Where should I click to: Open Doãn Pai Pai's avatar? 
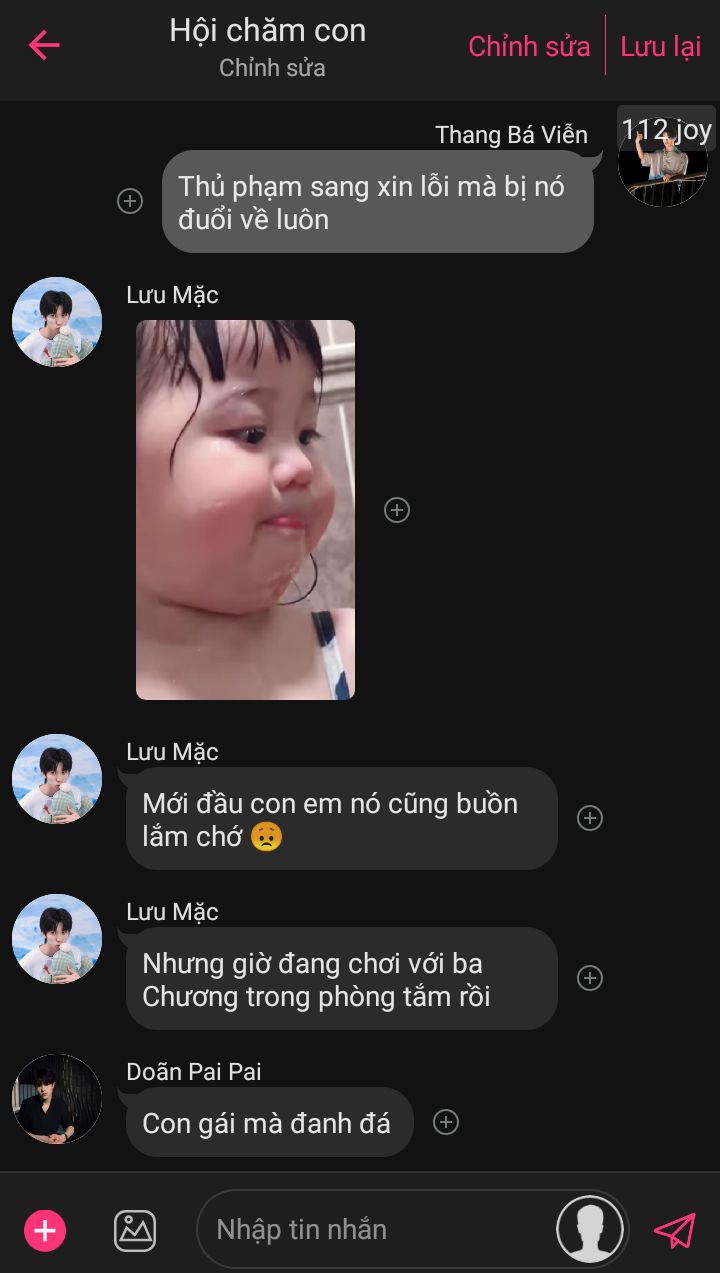(57, 1099)
